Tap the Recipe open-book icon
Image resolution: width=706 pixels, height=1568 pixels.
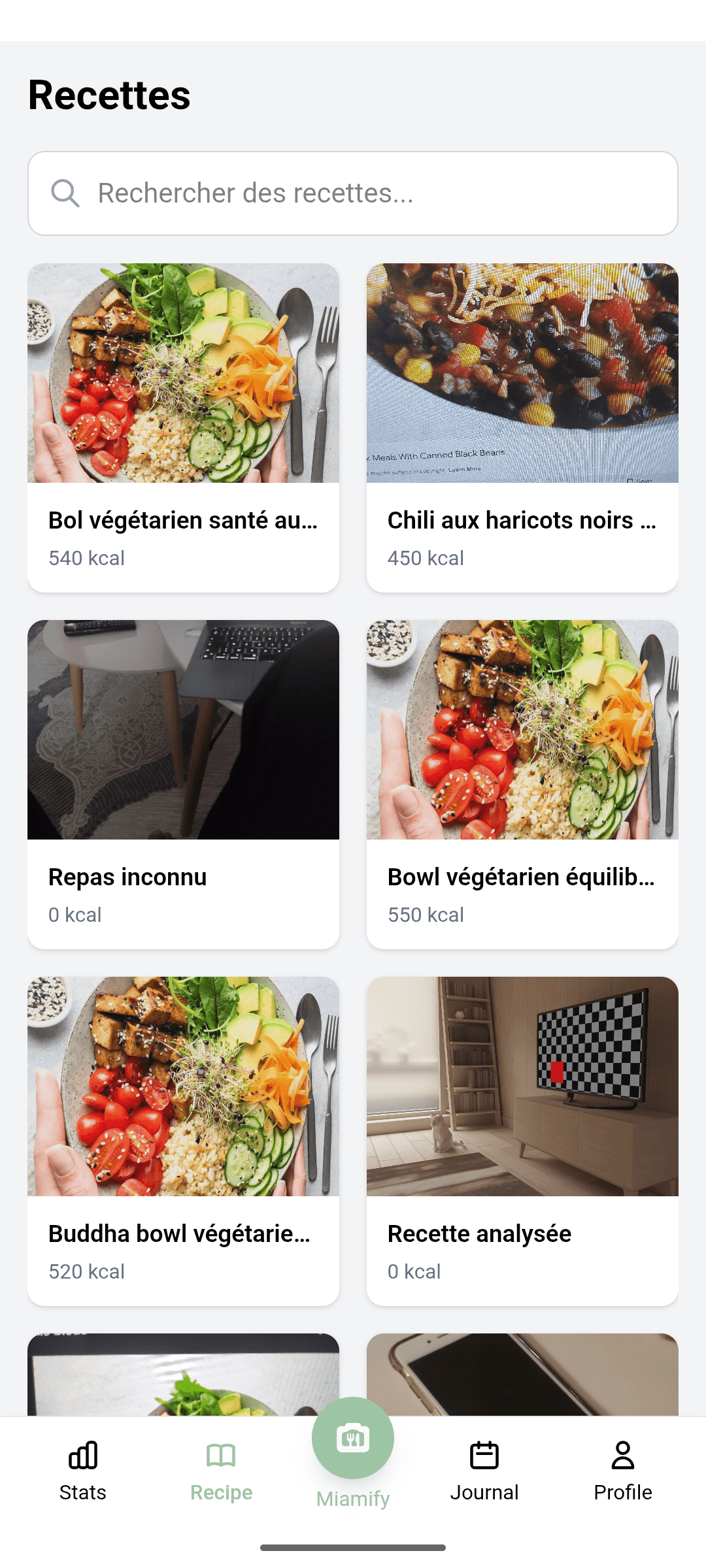click(x=221, y=1455)
